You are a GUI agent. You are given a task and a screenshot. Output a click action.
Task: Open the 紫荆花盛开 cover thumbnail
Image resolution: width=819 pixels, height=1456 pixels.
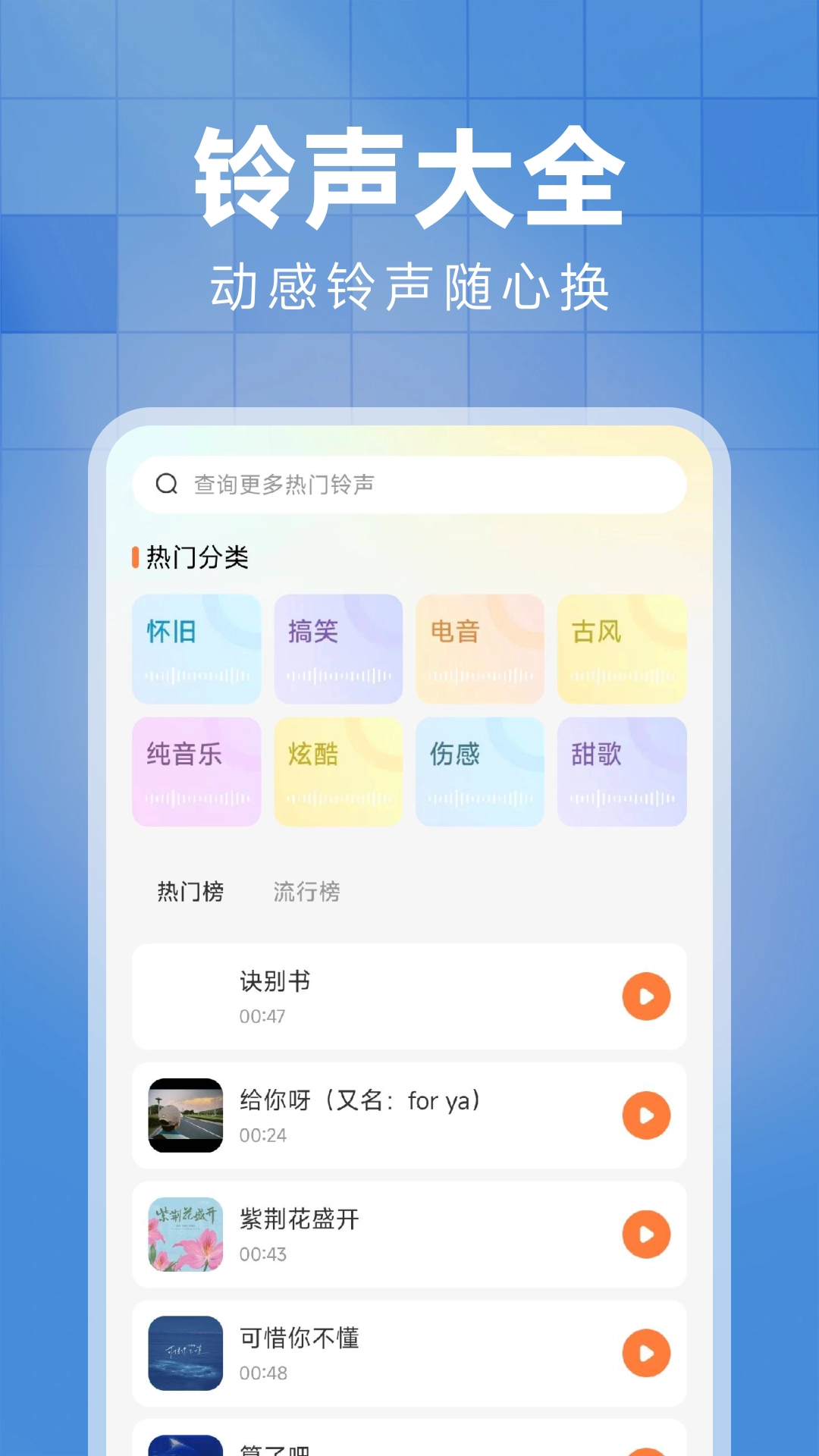point(185,1235)
